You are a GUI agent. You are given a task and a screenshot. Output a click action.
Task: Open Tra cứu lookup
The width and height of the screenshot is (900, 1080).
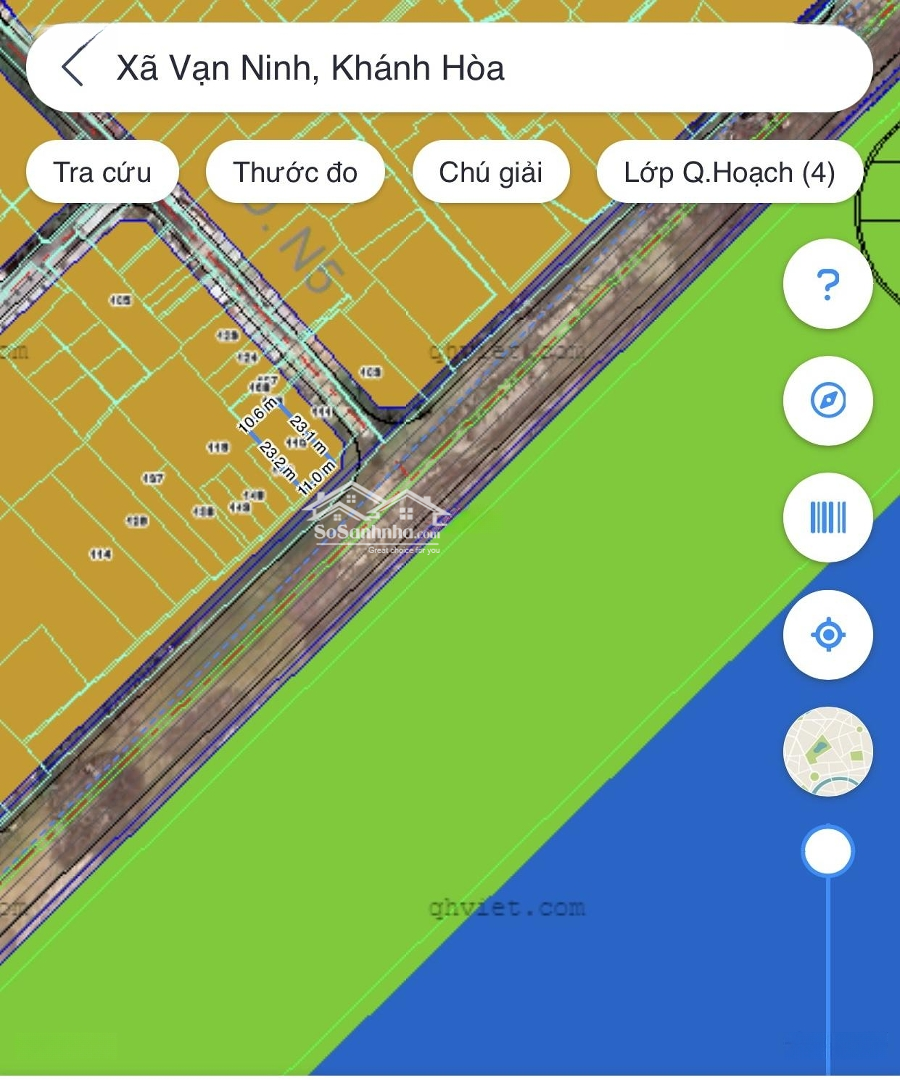click(102, 172)
